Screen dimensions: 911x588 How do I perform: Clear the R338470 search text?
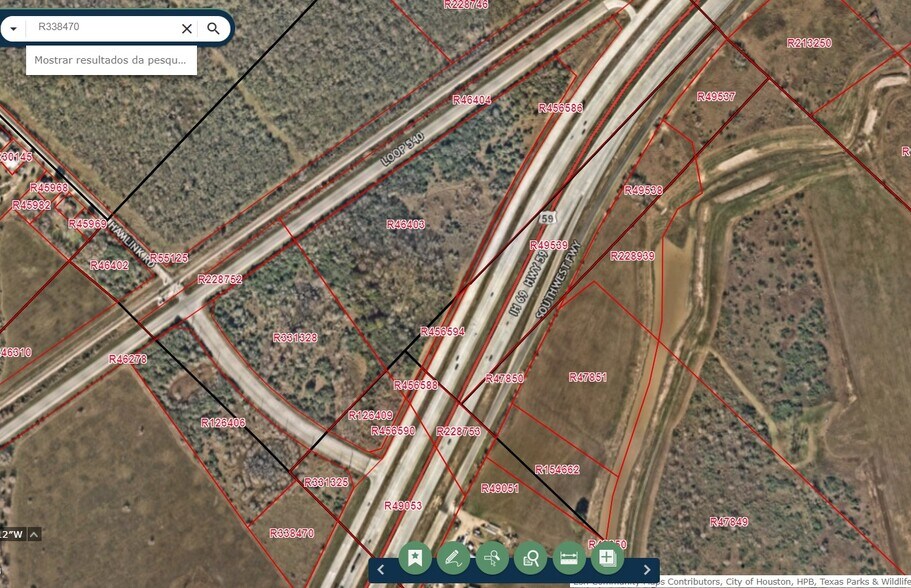186,29
